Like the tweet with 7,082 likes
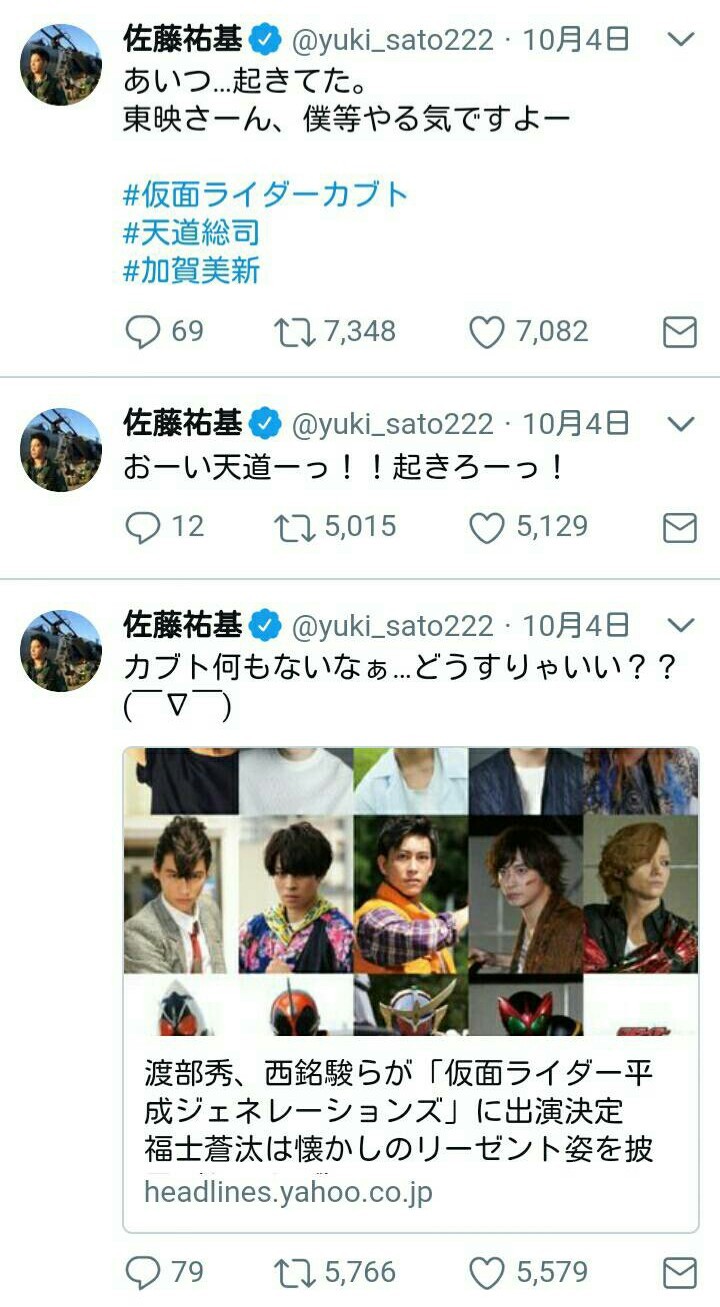Viewport: 720px width, 1307px height. pyautogui.click(x=487, y=332)
